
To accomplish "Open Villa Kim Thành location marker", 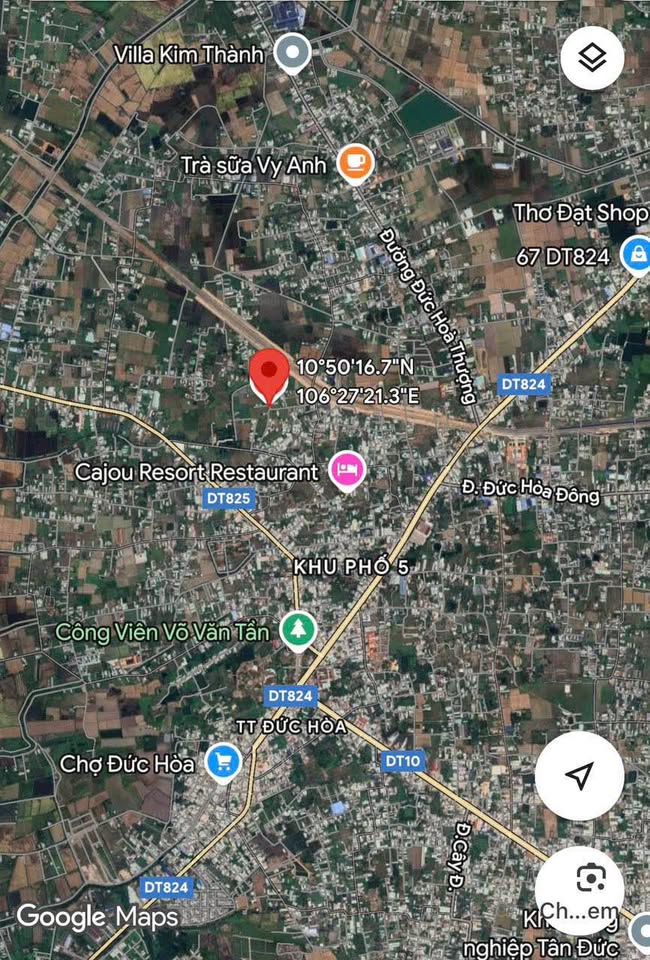I will [x=293, y=53].
